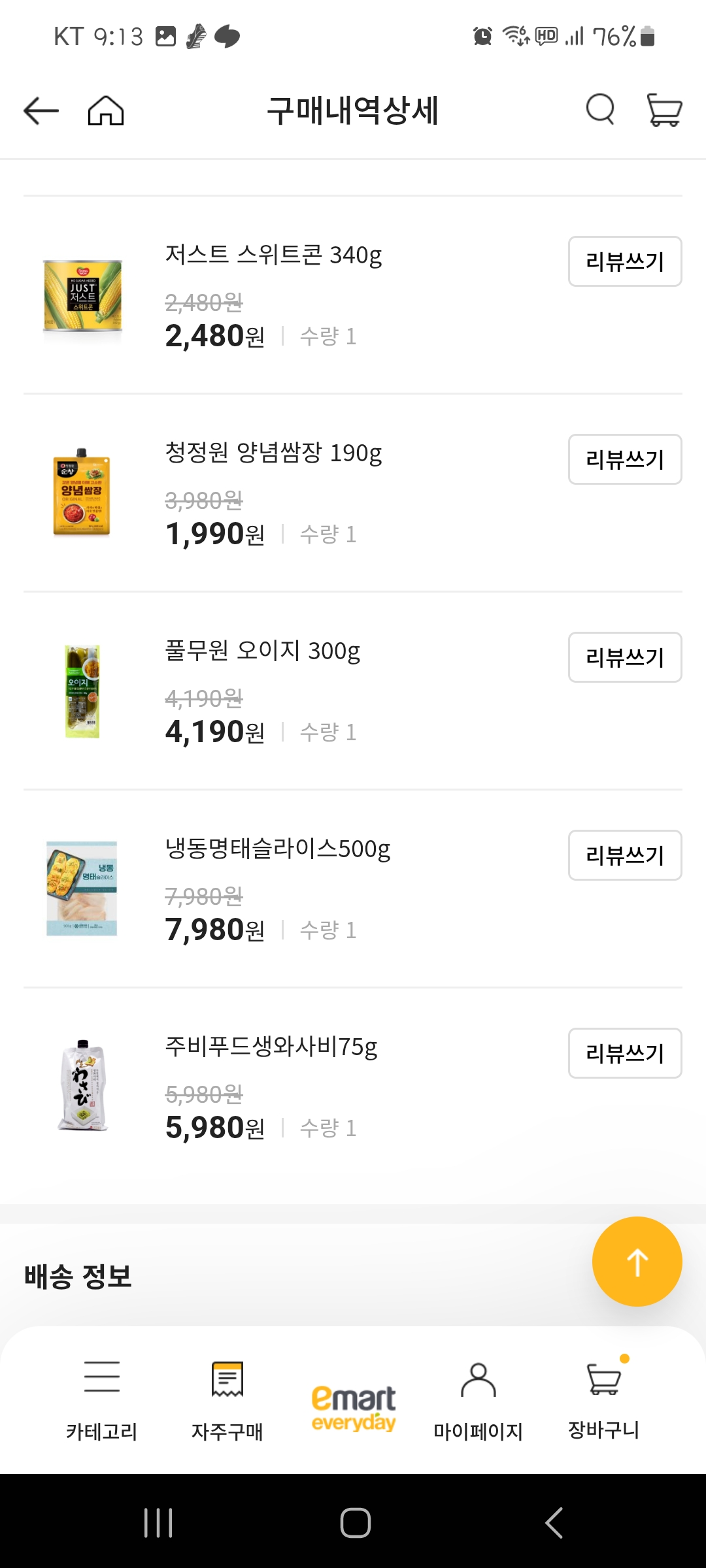The height and width of the screenshot is (1568, 706).
Task: Tap 리뷰쓰기 for 풀무원 오이지 300g
Action: [x=624, y=657]
